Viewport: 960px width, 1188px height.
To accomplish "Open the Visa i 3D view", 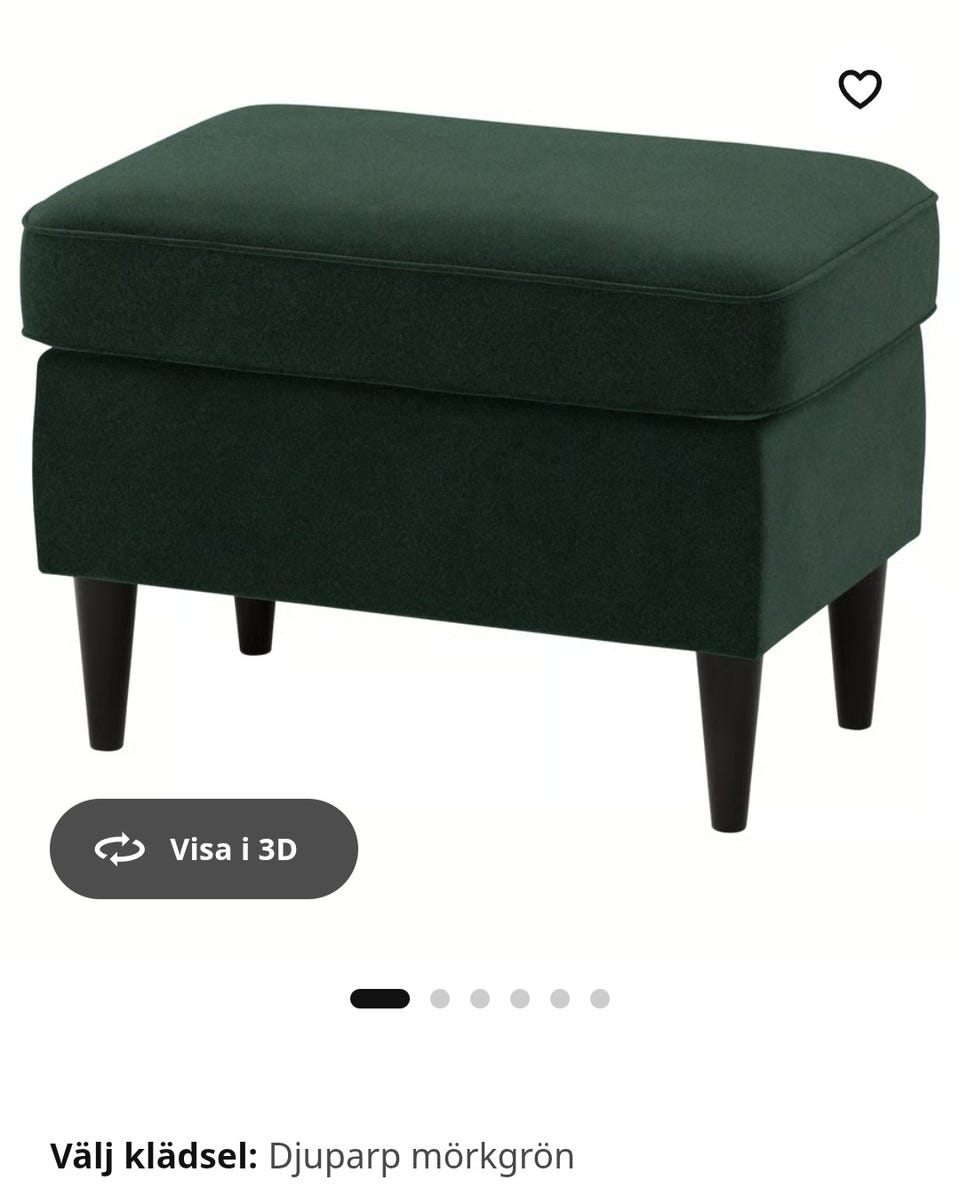I will coord(204,849).
